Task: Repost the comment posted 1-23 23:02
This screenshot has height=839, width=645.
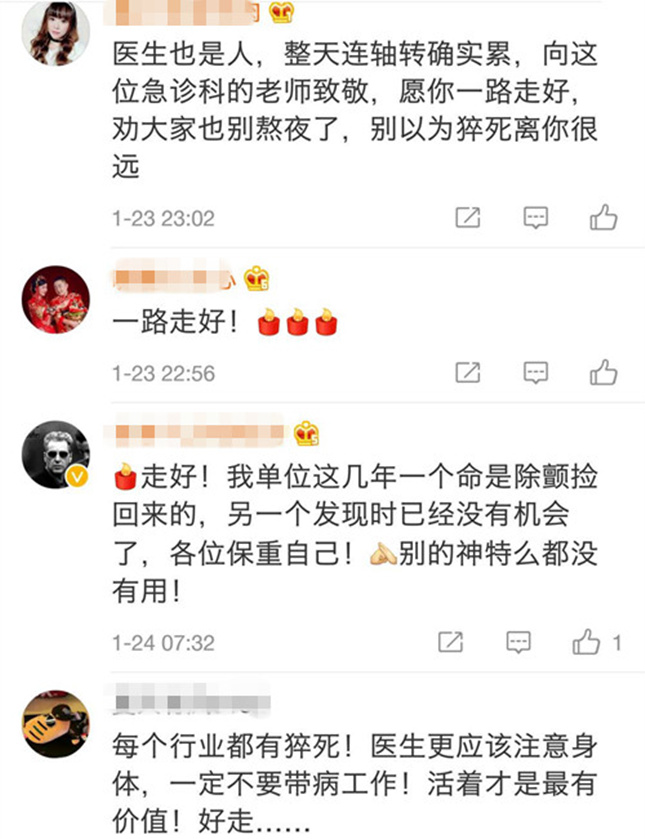Action: (x=468, y=217)
